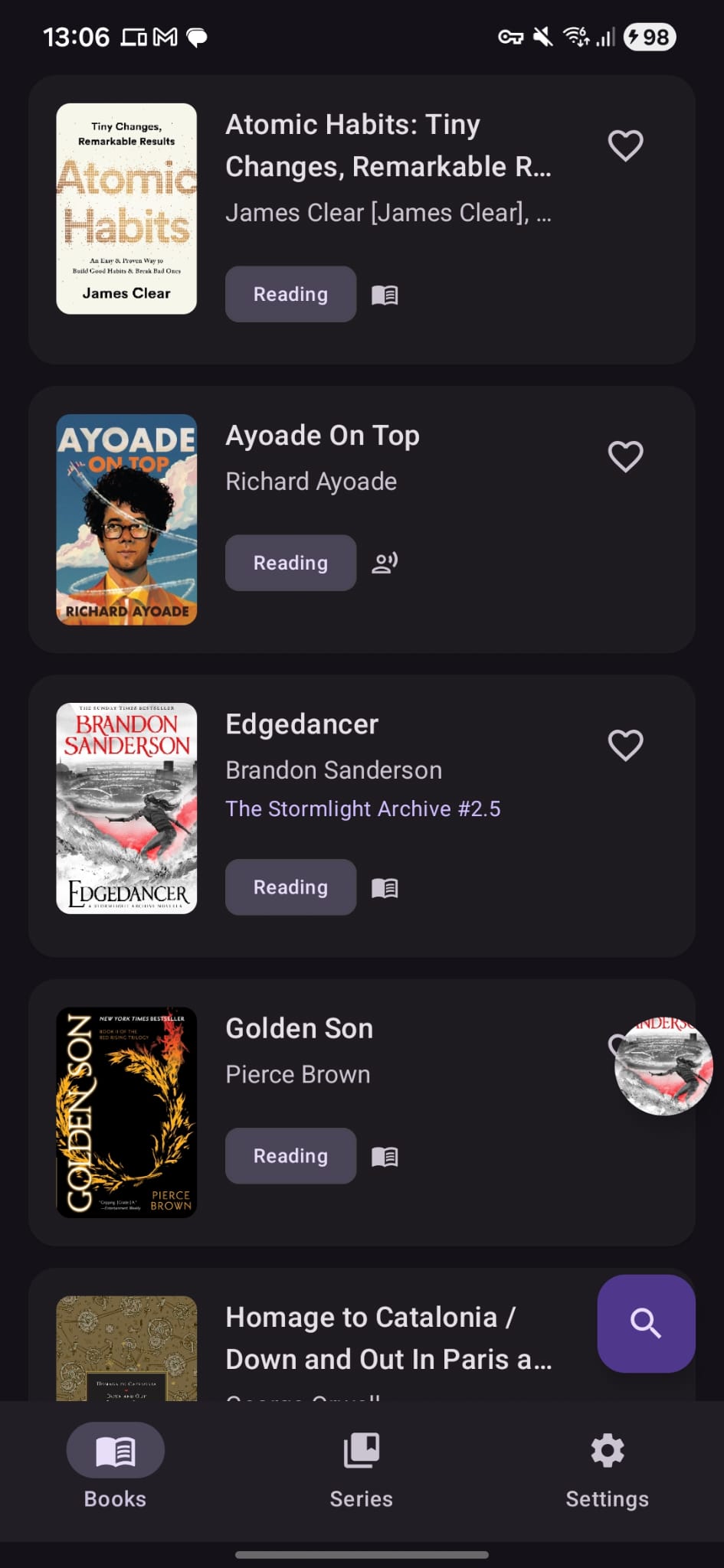Favorite Ayoade On Top with the heart
724x1568 pixels.
[x=625, y=456]
